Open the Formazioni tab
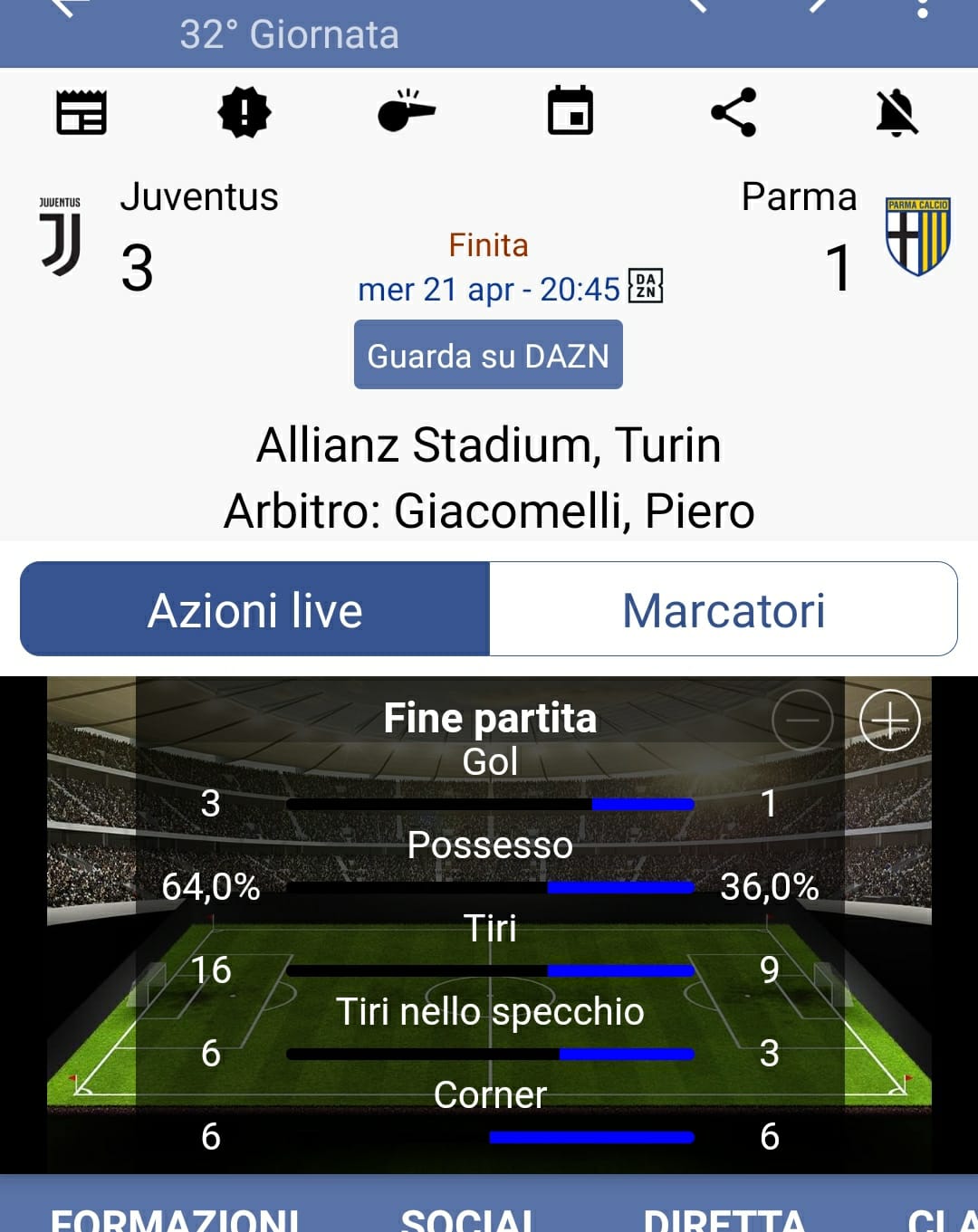 (x=174, y=1218)
